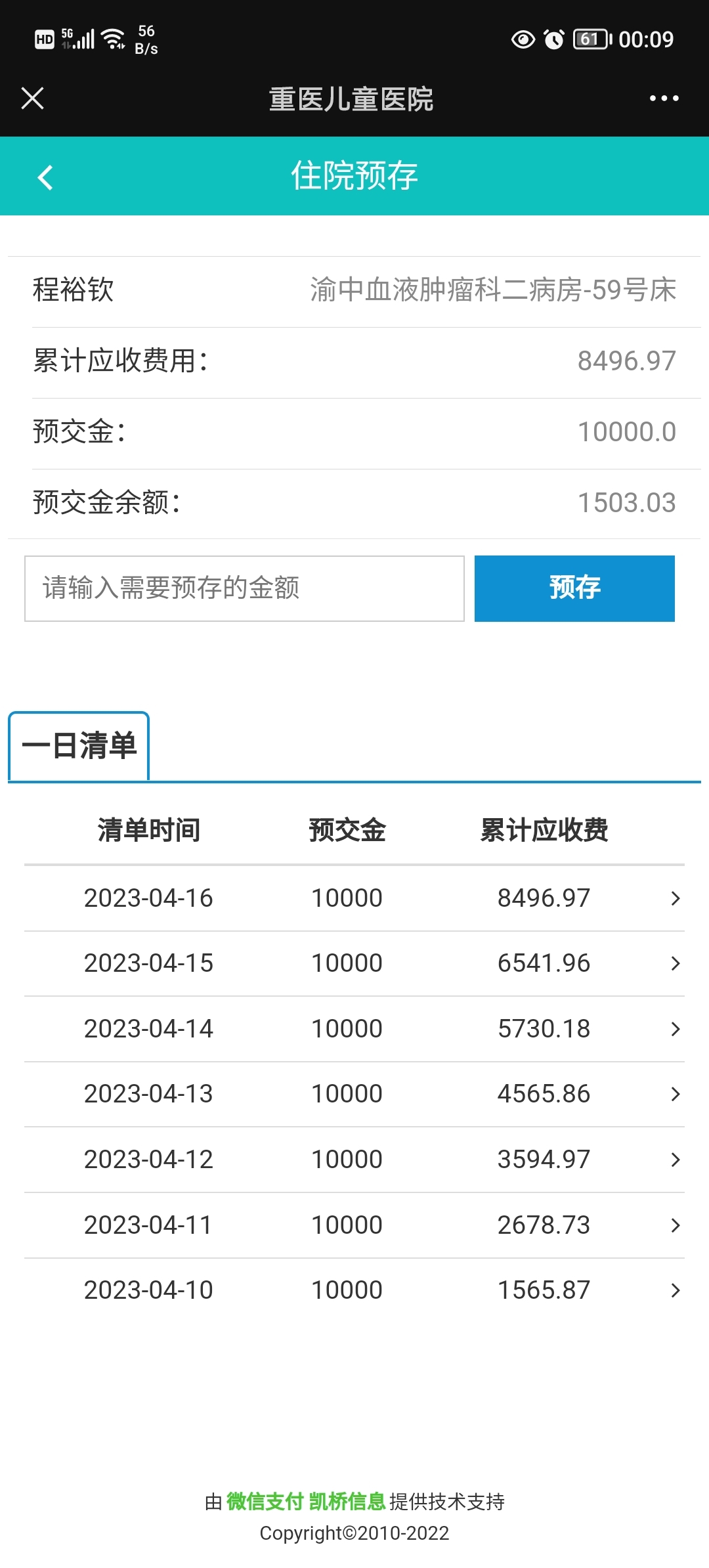
Task: Open the 2023-04-11 daily list entry
Action: 354,1225
